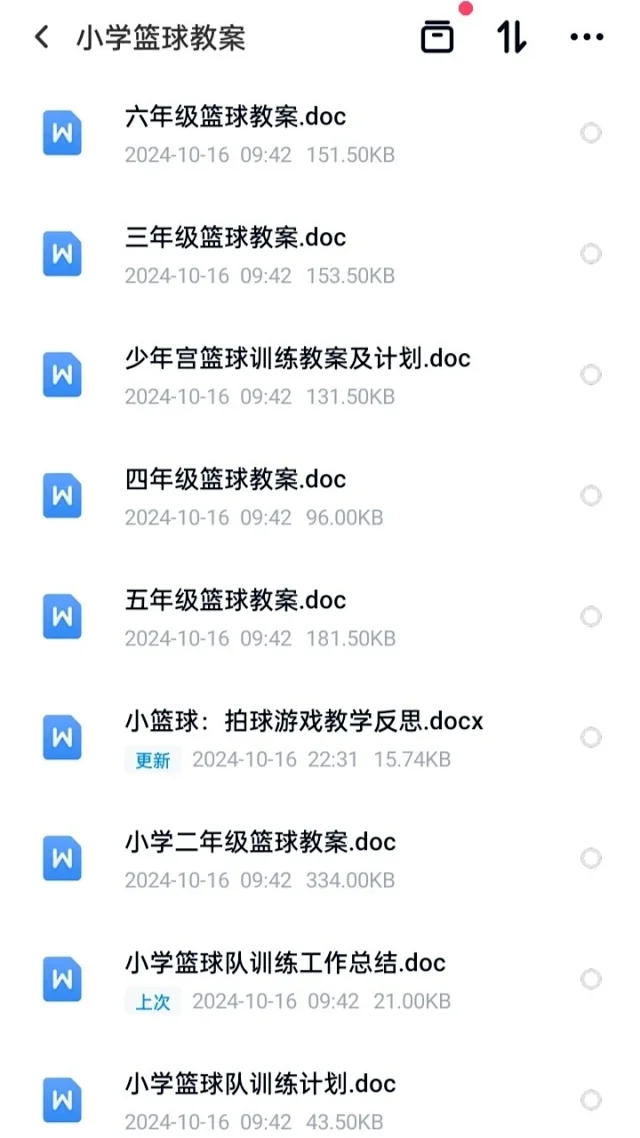This screenshot has width=640, height=1138.
Task: Select the 六年级篮球教案.doc checkbox
Action: coord(591,133)
